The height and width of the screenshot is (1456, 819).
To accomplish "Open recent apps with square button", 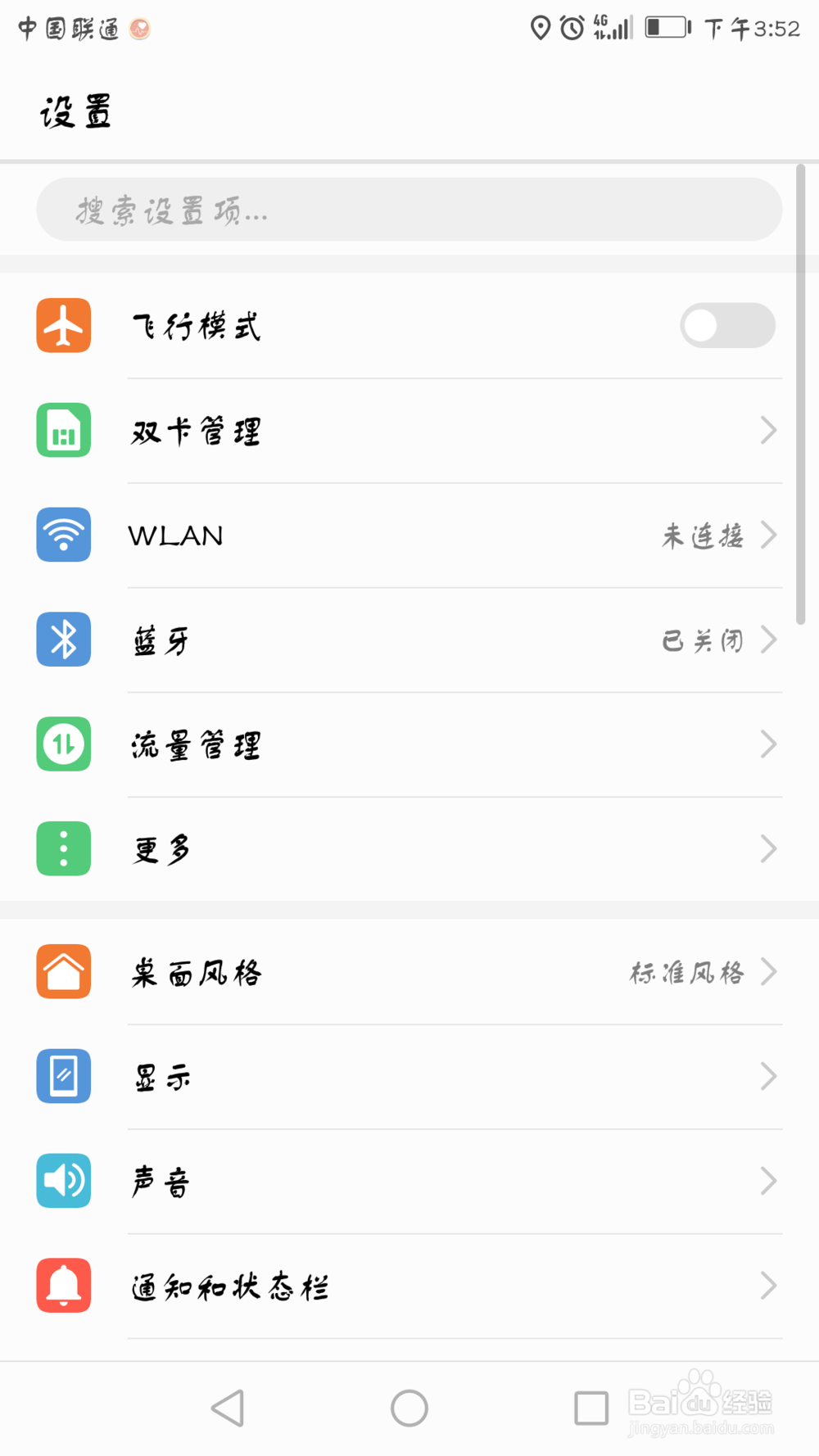I will point(590,1409).
